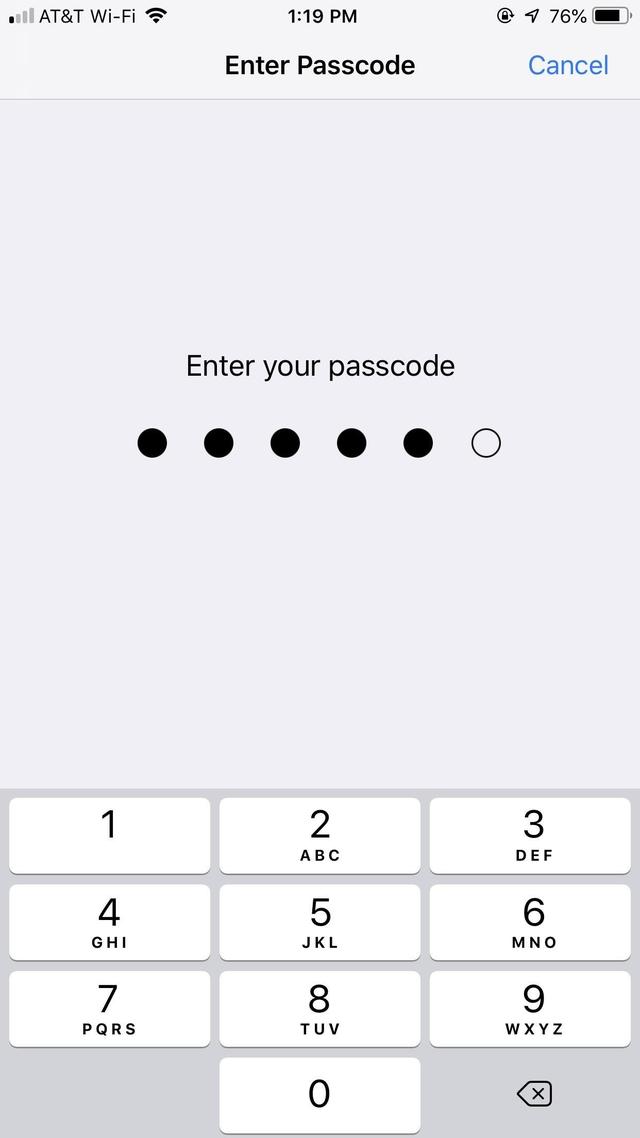
Task: Tap the 2 ABC key
Action: 320,835
